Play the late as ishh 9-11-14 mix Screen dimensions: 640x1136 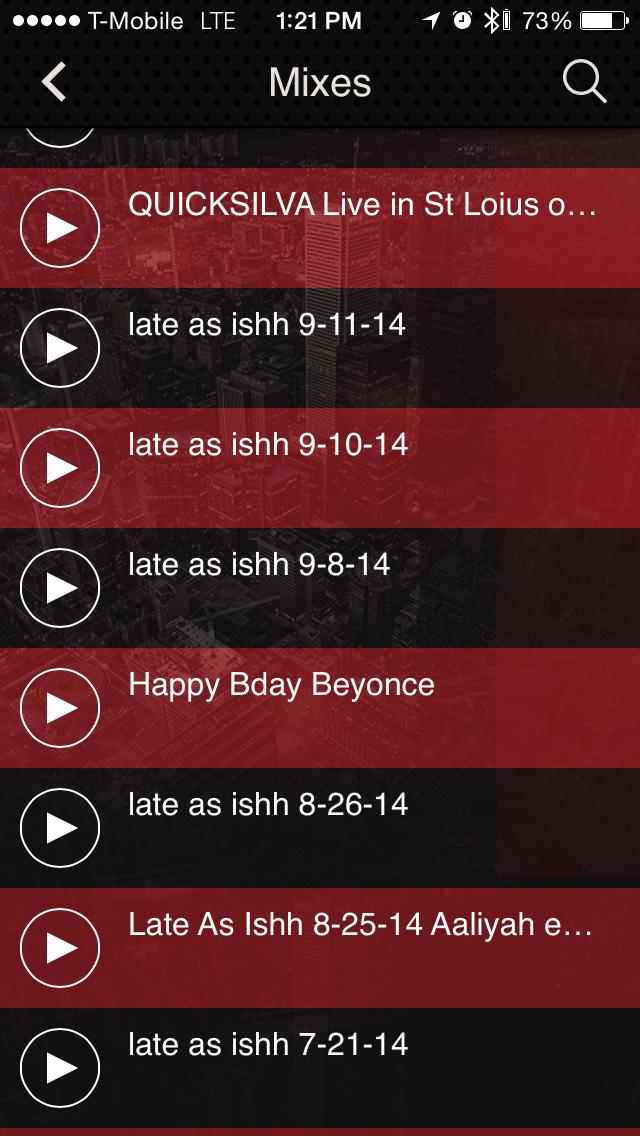coord(60,348)
